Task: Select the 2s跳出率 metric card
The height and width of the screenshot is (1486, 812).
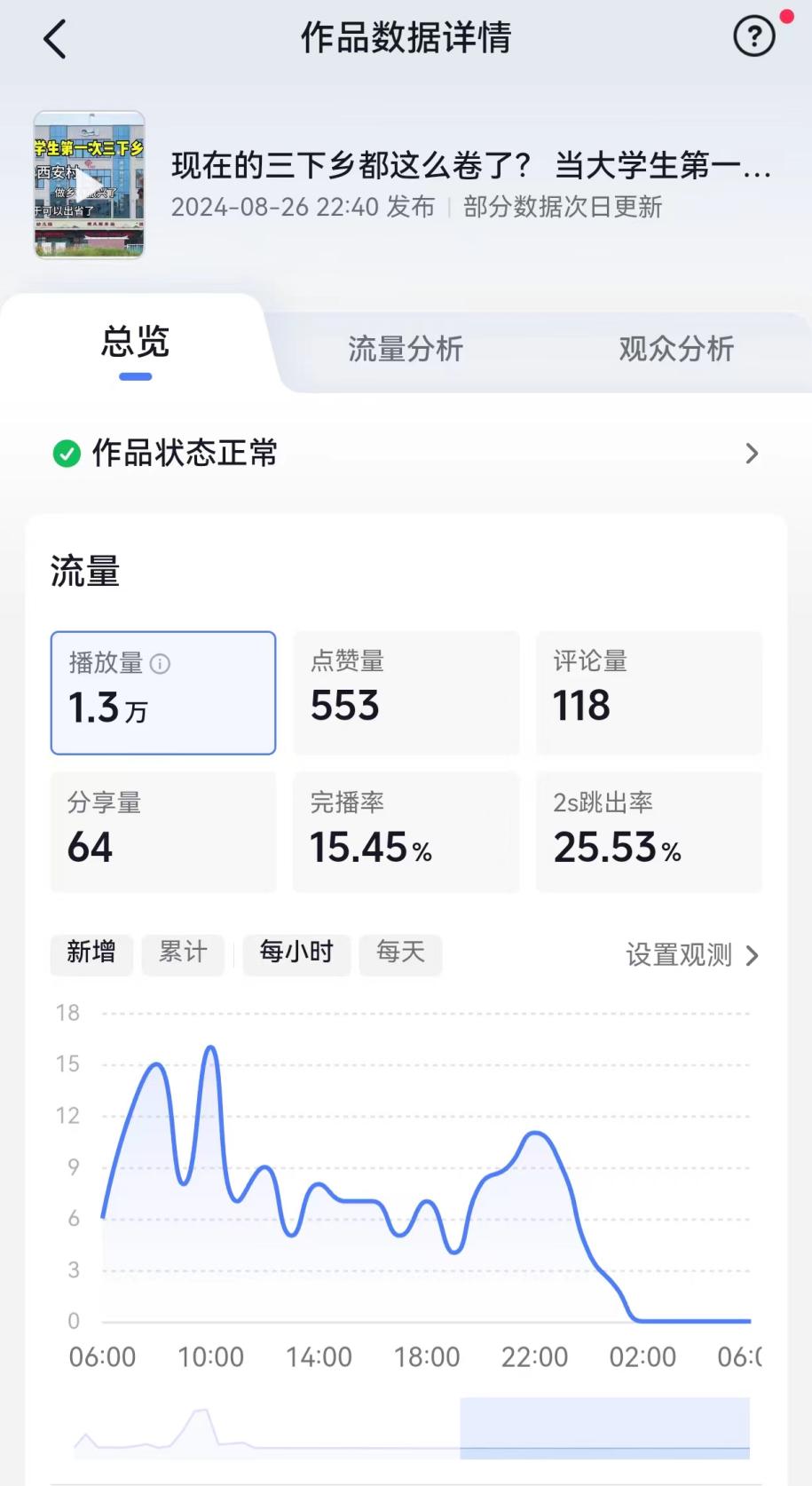Action: coord(649,833)
